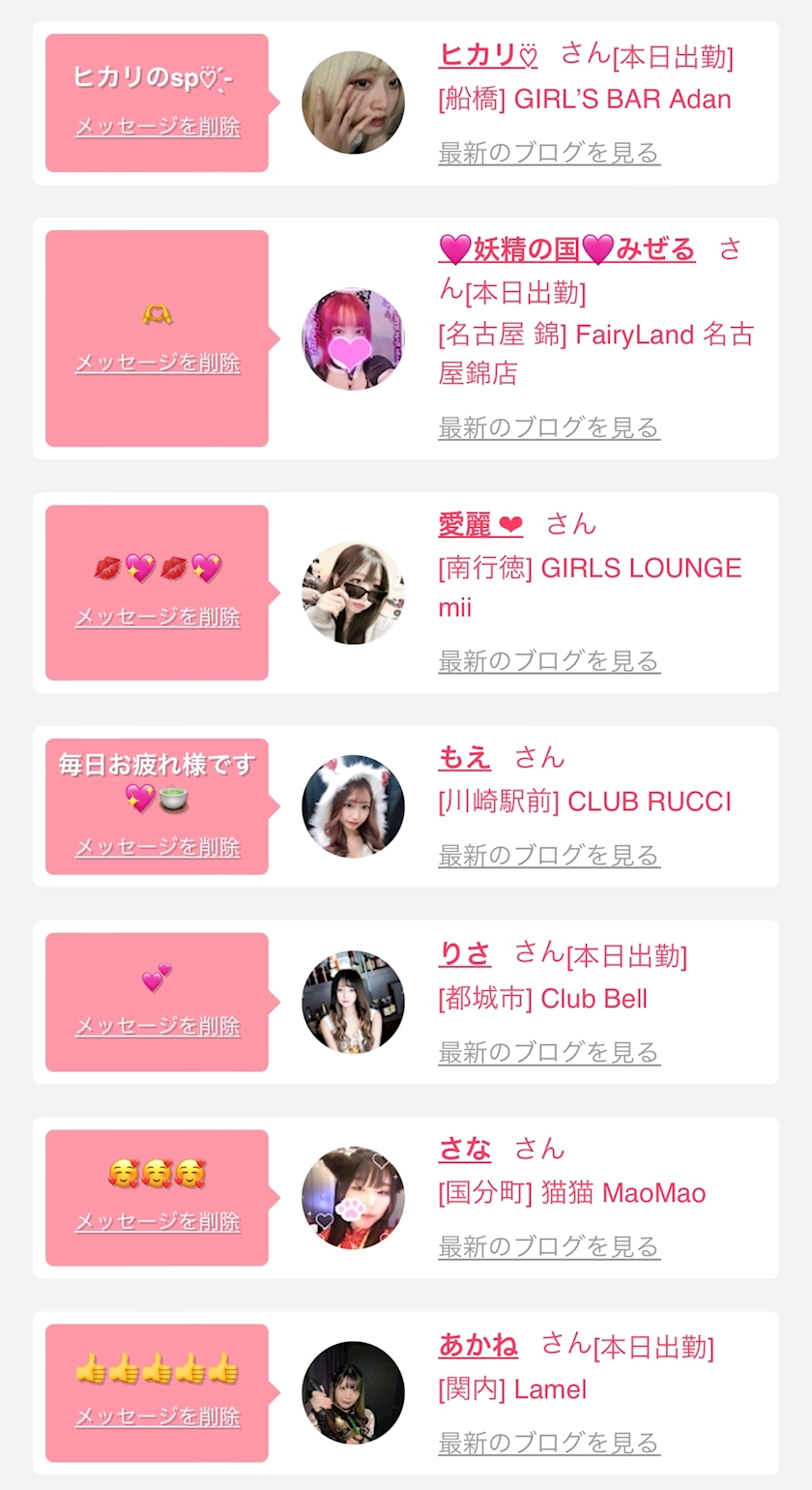Open 妖精の国みぜる profile link
The width and height of the screenshot is (812, 1490).
(566, 249)
